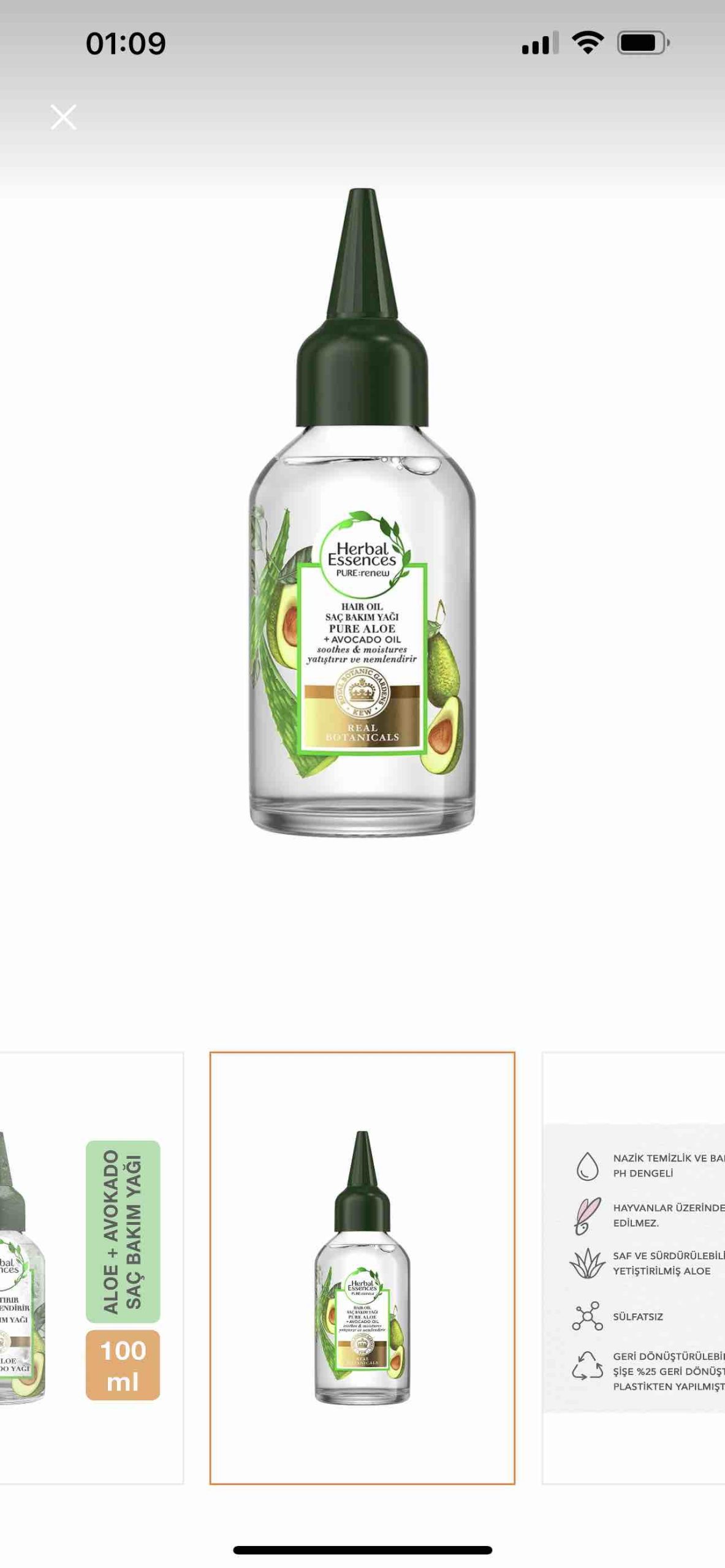Close the full-screen image viewer
The image size is (725, 1568).
coord(64,117)
